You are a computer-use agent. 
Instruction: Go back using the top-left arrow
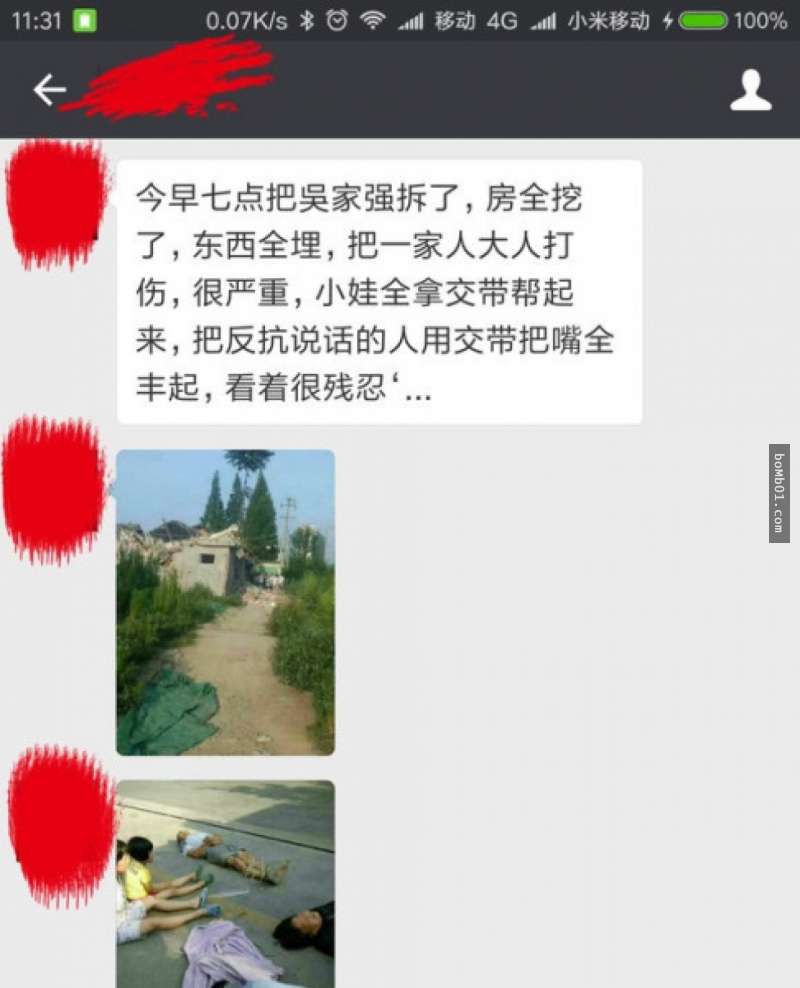(x=49, y=90)
